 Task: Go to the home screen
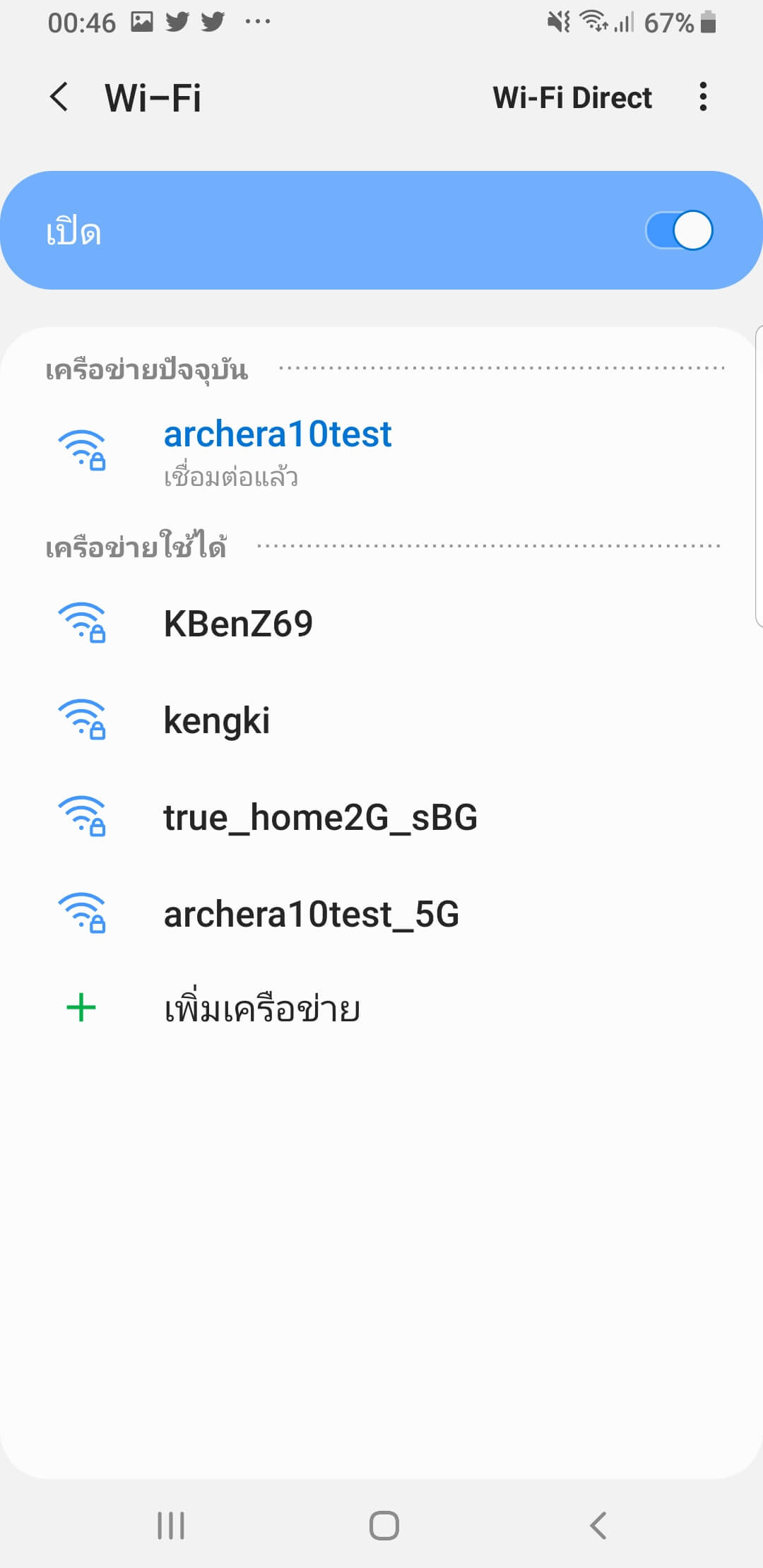tap(384, 1526)
